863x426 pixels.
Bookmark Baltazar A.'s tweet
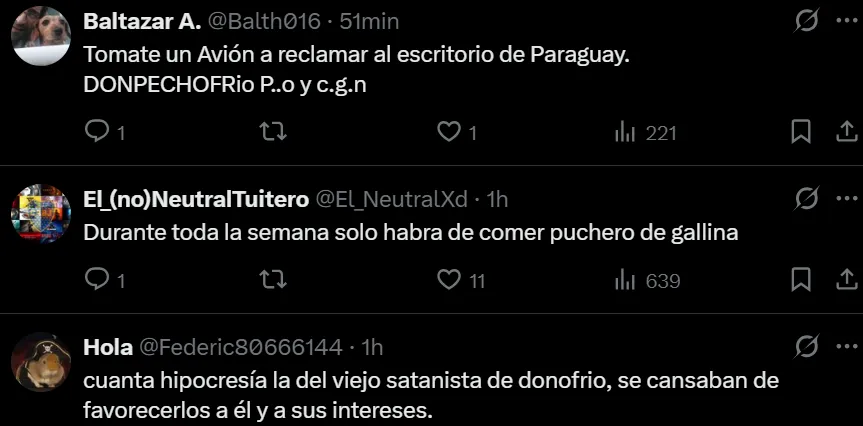tap(801, 131)
